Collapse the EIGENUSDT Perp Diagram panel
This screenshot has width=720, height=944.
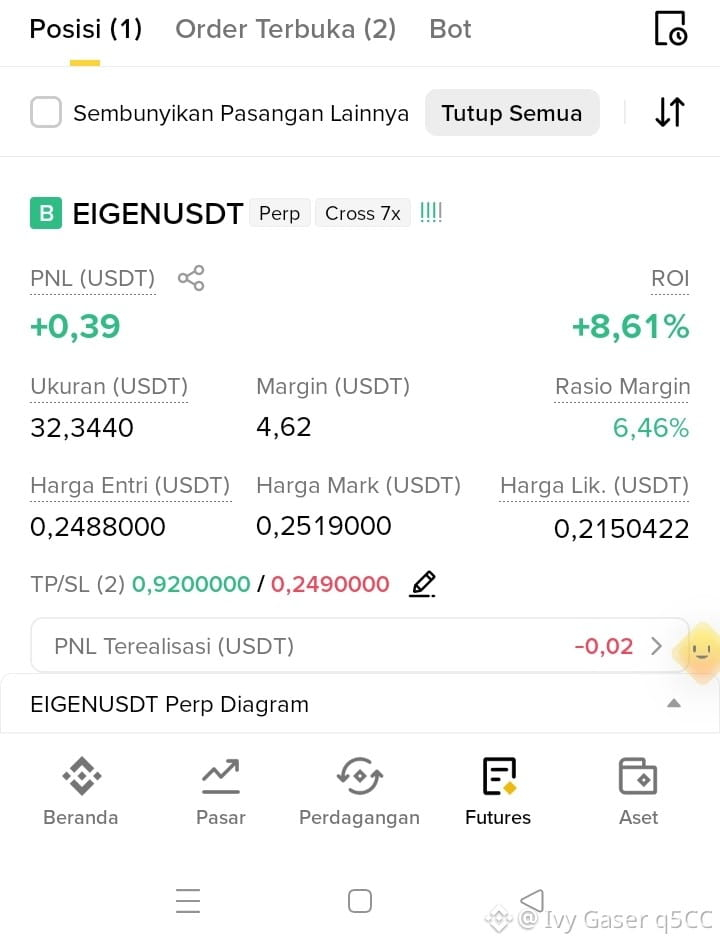point(674,703)
